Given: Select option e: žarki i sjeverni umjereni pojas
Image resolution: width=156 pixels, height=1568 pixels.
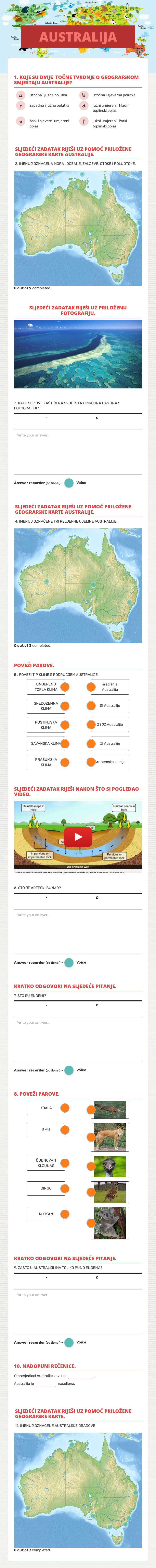Looking at the screenshot, I should pyautogui.click(x=21, y=121).
